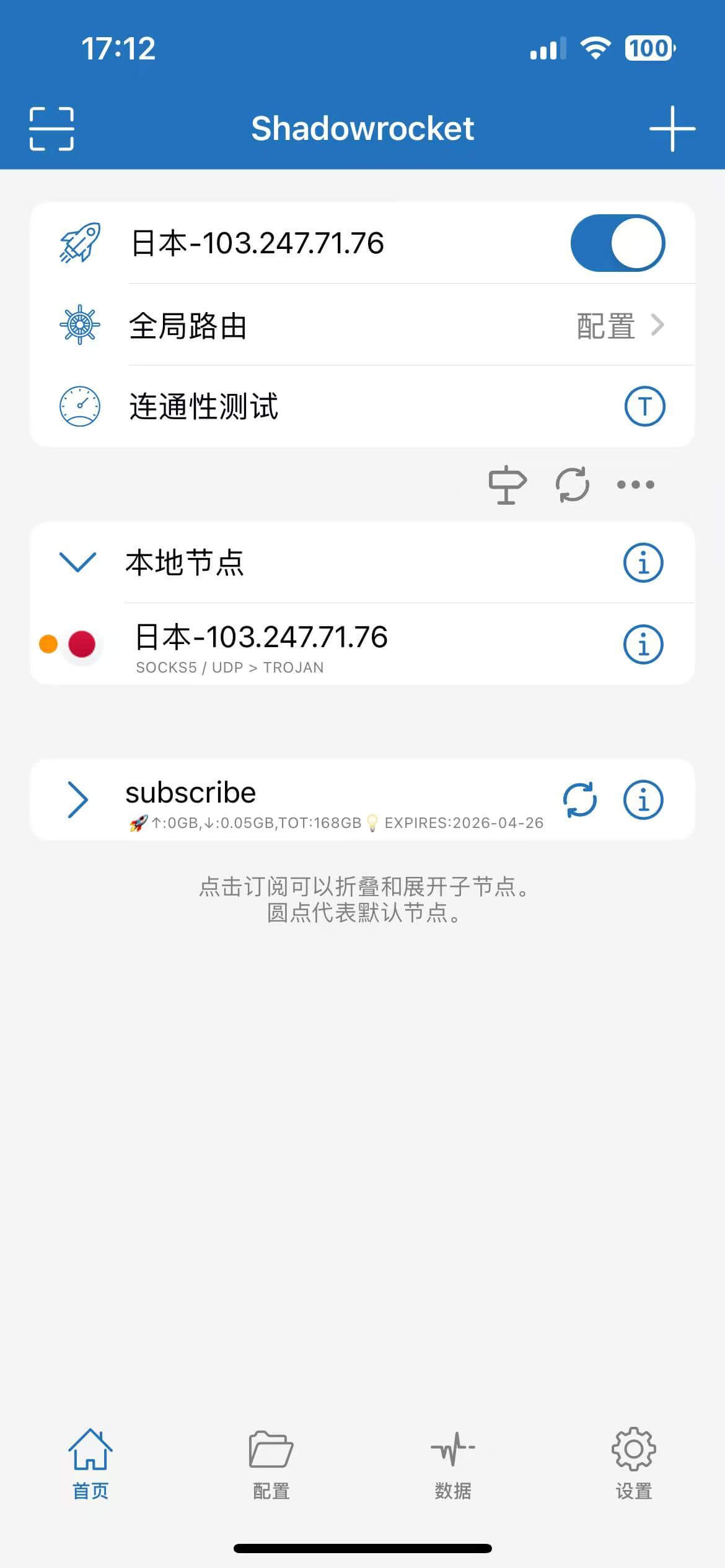Open the three-dot overflow menu
This screenshot has width=725, height=1568.
636,484
